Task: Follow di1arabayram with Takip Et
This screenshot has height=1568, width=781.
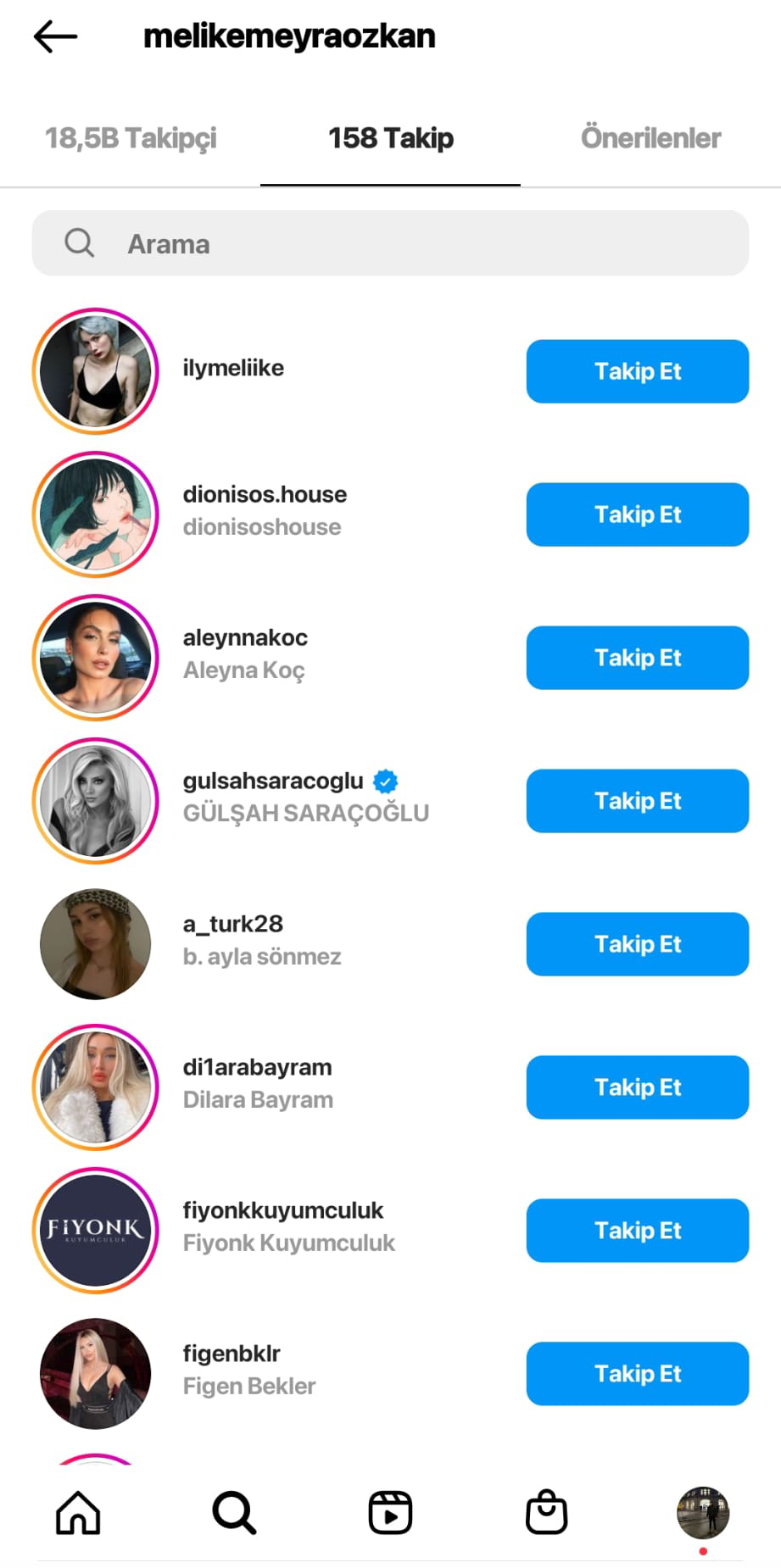Action: pyautogui.click(x=637, y=1087)
